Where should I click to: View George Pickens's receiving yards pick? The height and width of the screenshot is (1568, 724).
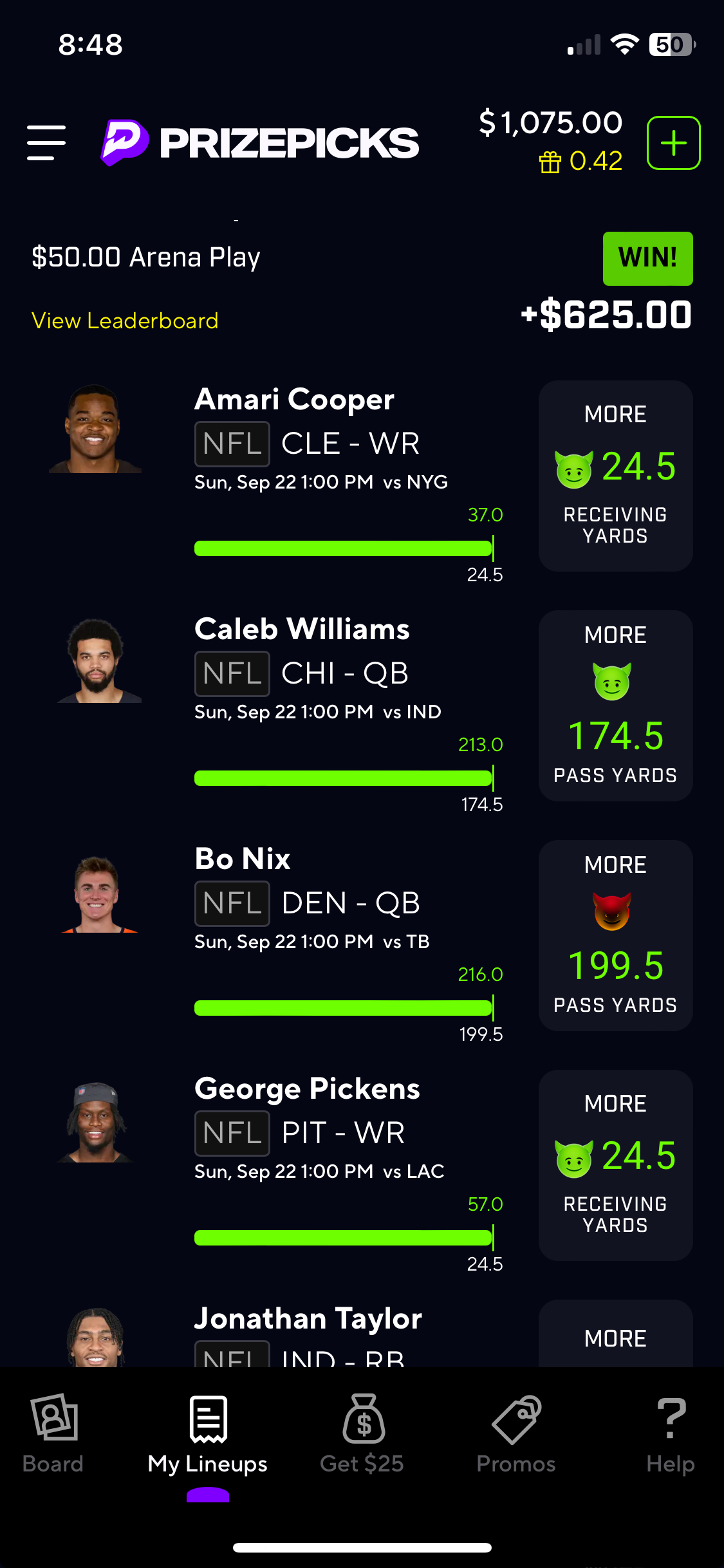[615, 1165]
